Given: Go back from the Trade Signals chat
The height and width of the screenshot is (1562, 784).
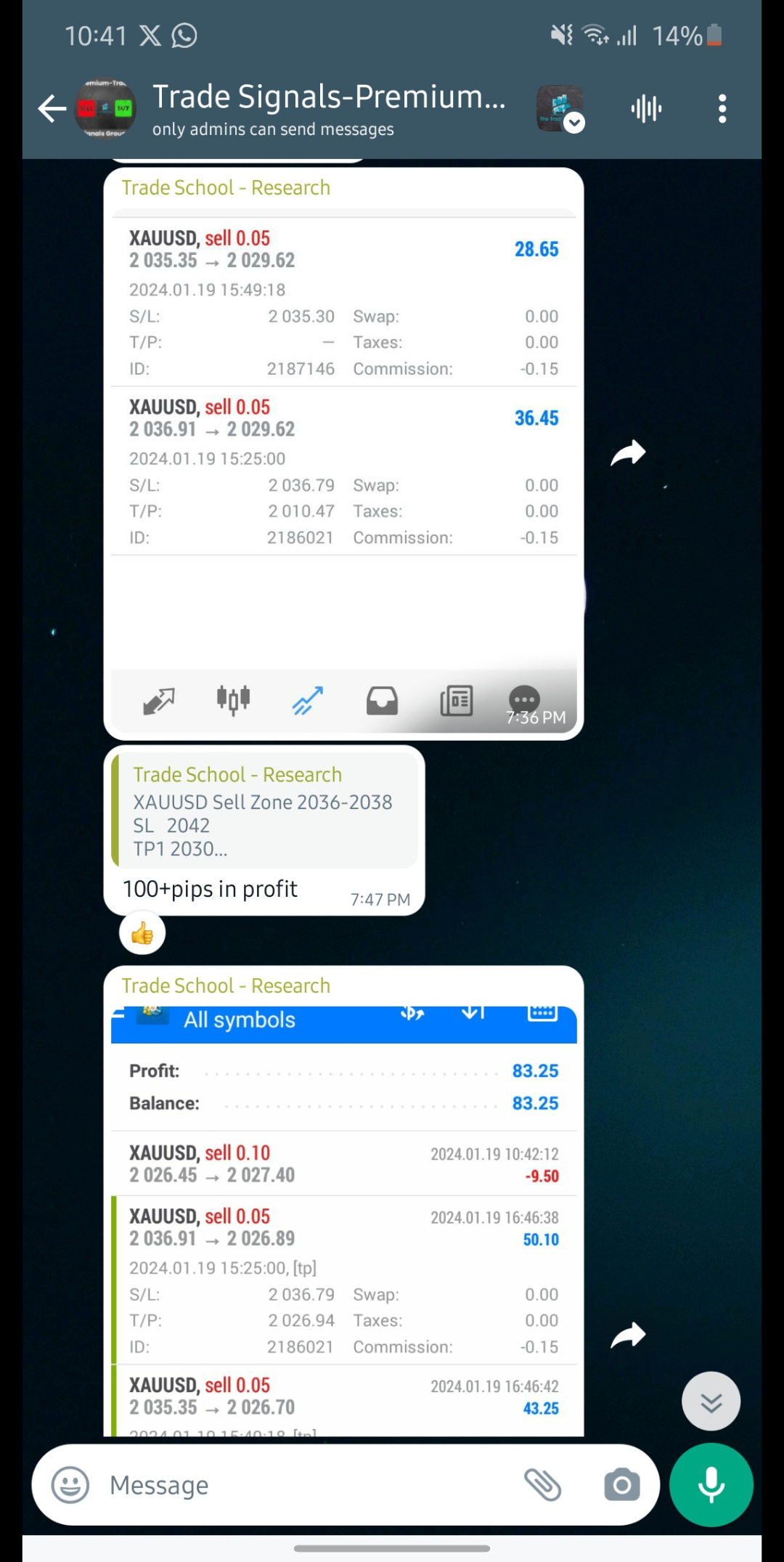Looking at the screenshot, I should tap(52, 109).
